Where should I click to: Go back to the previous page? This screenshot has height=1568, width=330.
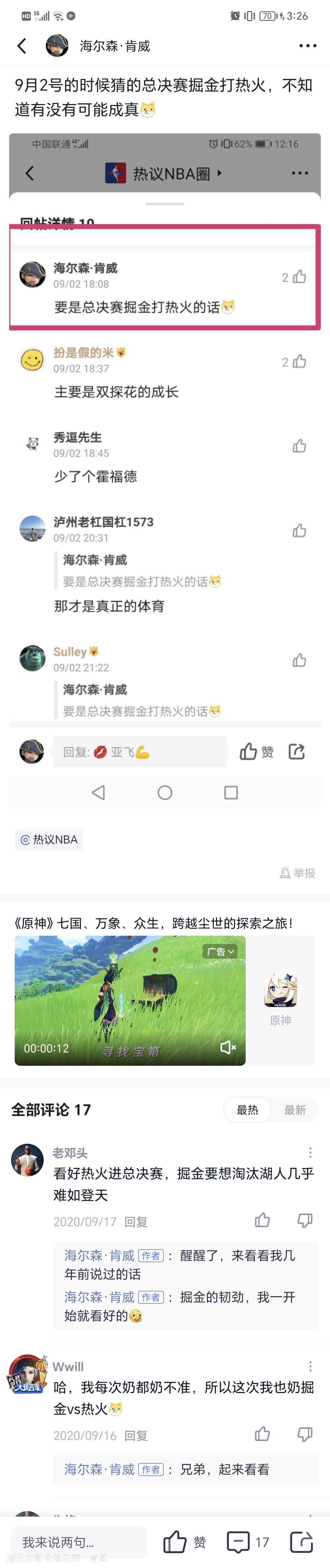pyautogui.click(x=22, y=46)
